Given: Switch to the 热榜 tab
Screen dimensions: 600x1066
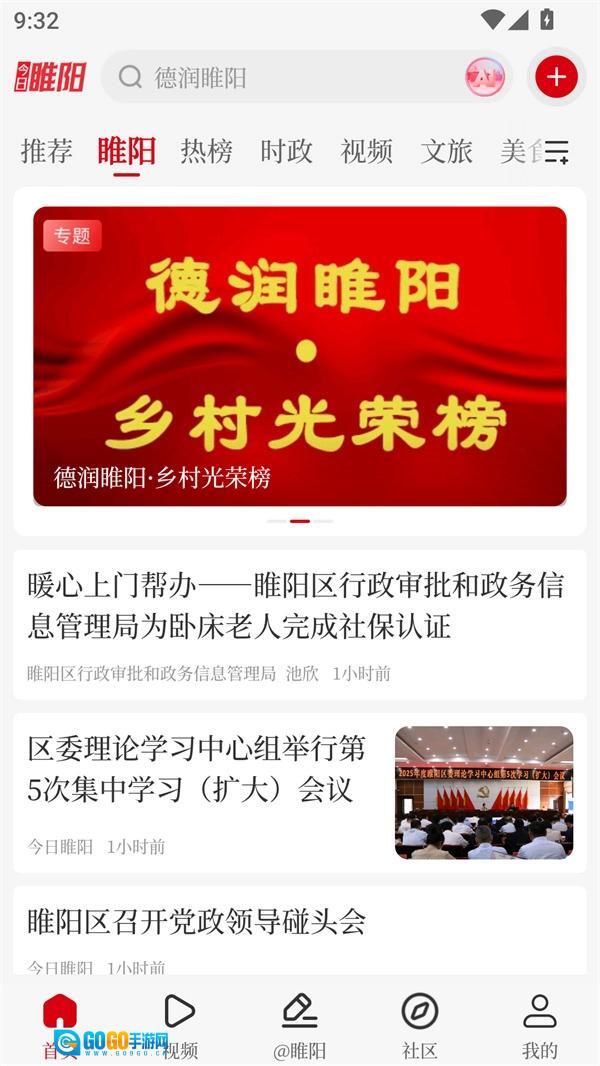Looking at the screenshot, I should click(206, 151).
